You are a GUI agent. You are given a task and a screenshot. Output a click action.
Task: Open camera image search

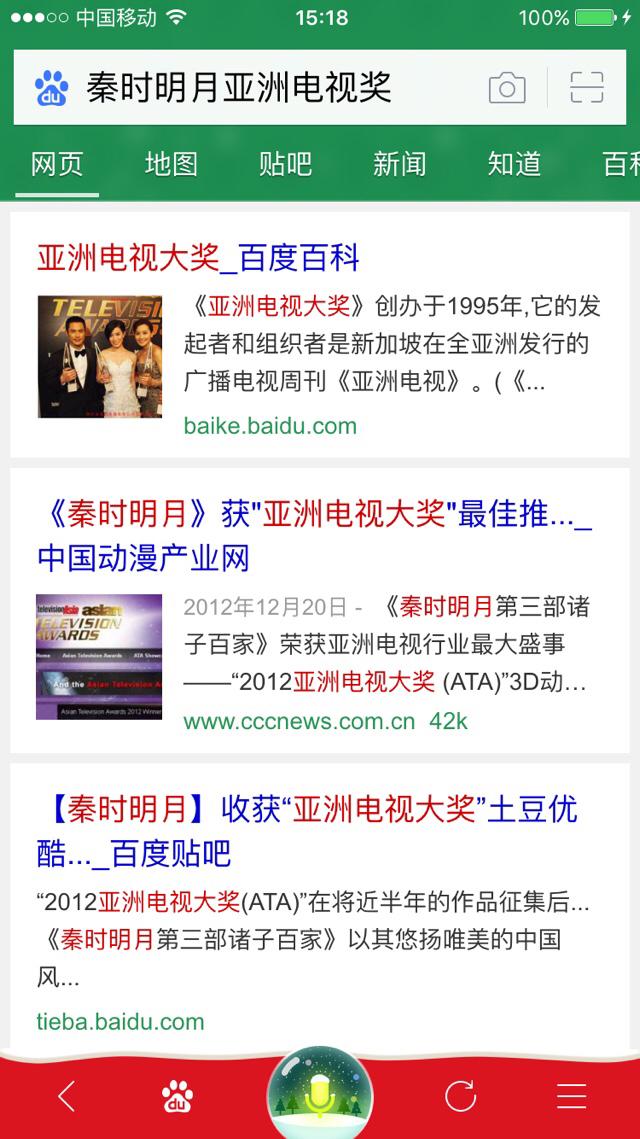pyautogui.click(x=507, y=88)
